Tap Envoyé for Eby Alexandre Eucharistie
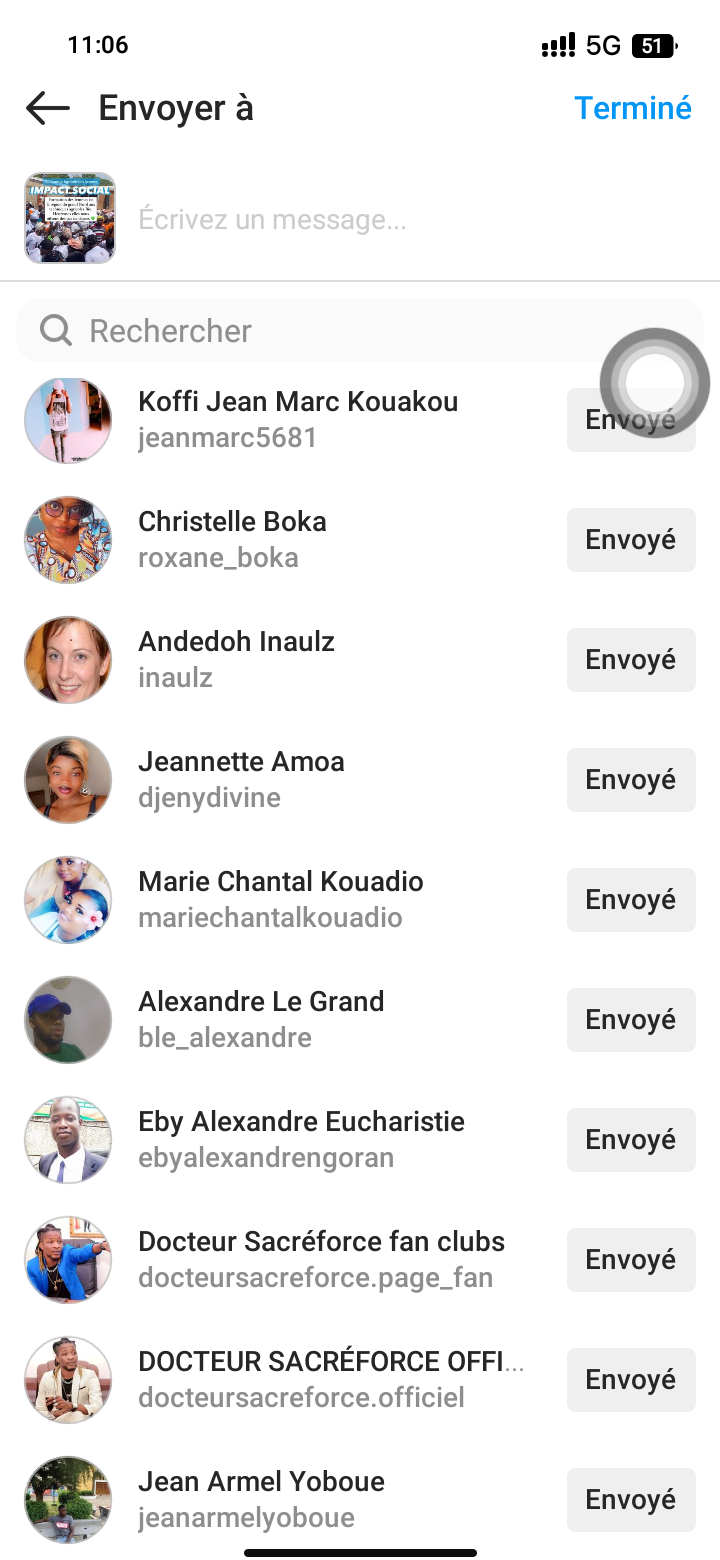This screenshot has height=1560, width=720. tap(631, 1140)
